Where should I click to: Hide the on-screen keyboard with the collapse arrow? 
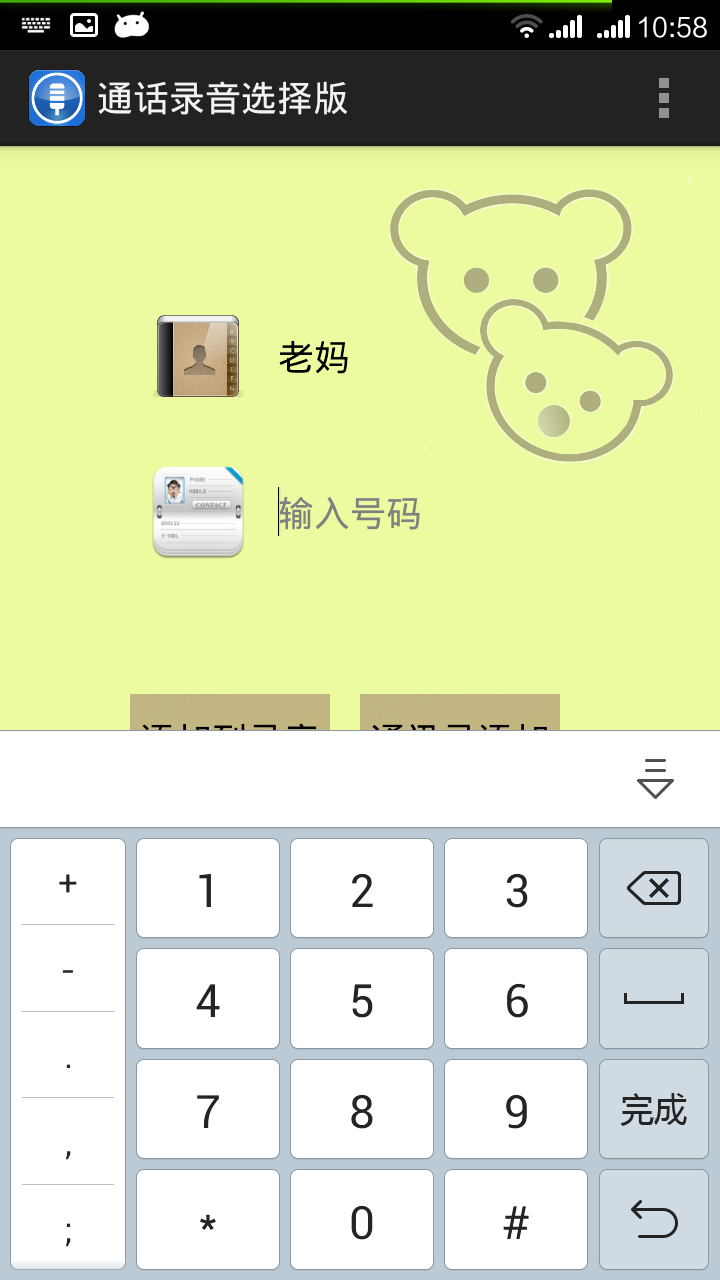click(x=655, y=779)
